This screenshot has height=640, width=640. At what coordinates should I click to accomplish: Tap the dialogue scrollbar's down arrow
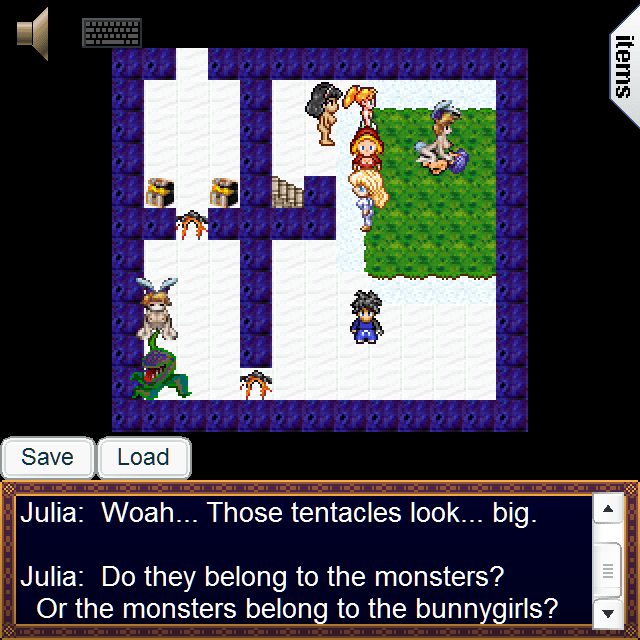tap(608, 610)
